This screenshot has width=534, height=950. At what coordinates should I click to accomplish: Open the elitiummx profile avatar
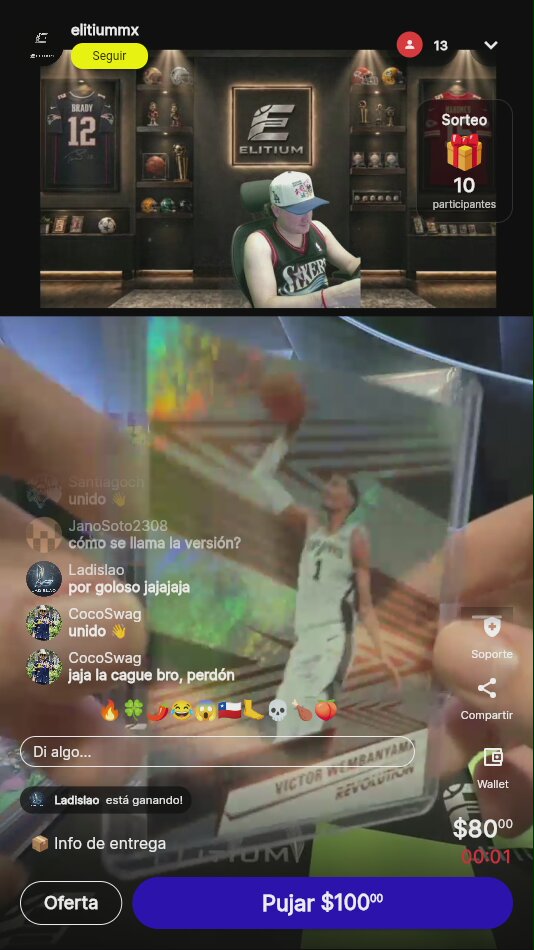coord(41,45)
